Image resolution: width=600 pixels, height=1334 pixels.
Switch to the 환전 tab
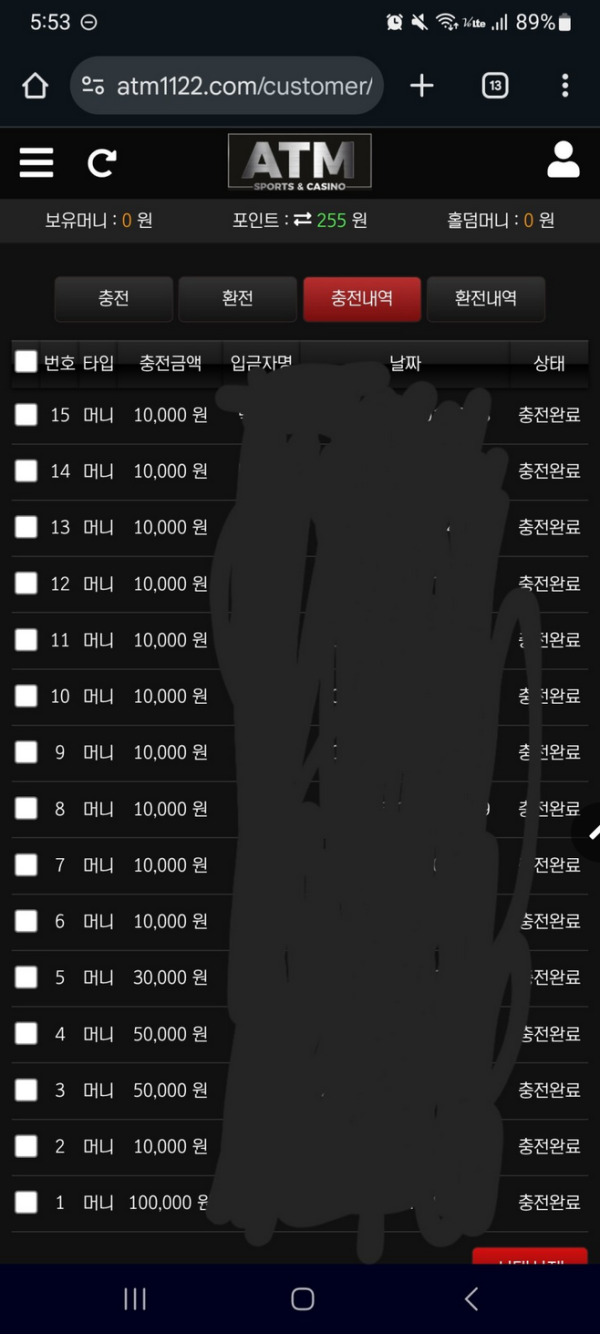click(237, 299)
